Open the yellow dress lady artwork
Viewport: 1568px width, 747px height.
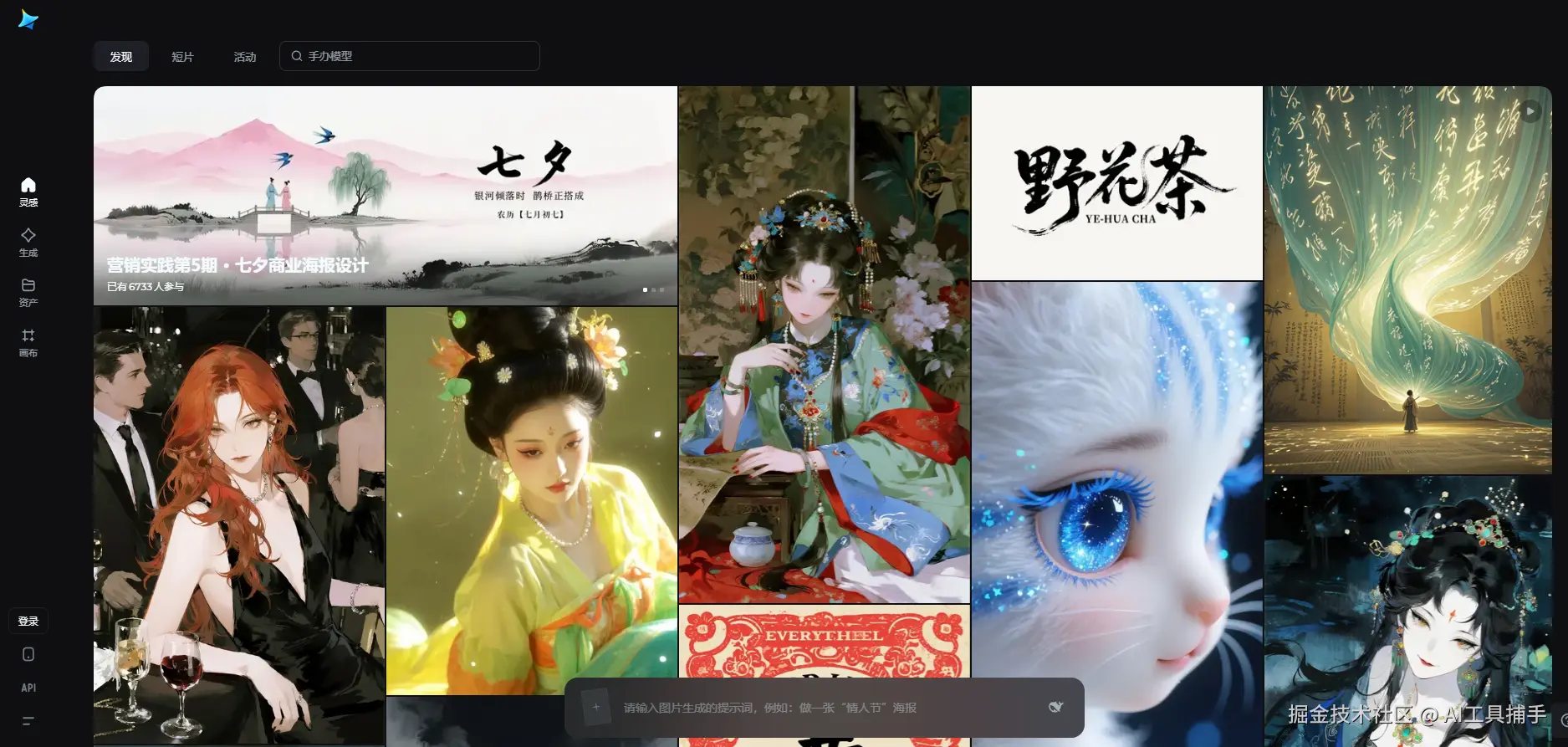pos(531,500)
